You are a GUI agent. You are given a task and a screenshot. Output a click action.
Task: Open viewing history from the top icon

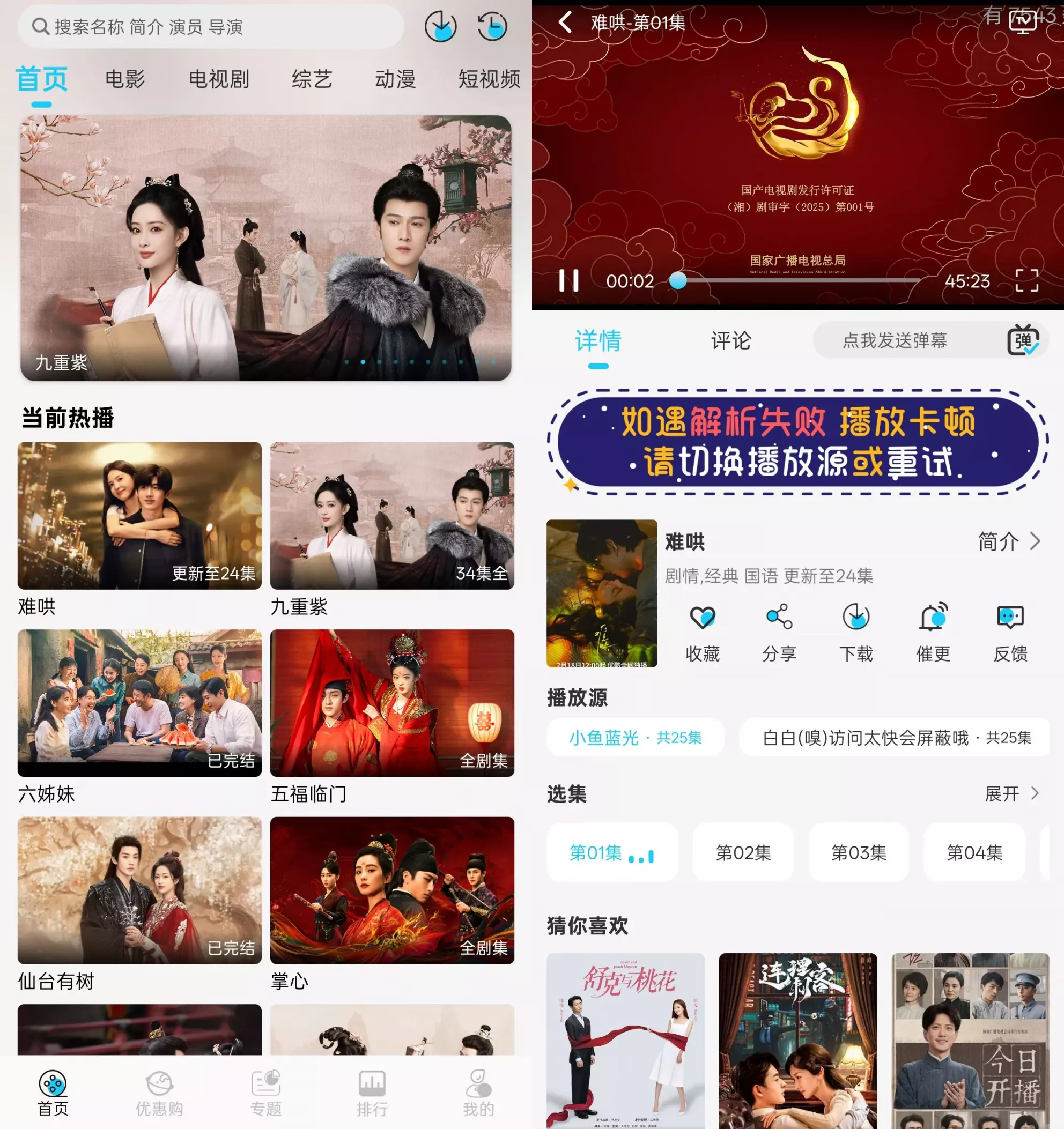pos(492,27)
